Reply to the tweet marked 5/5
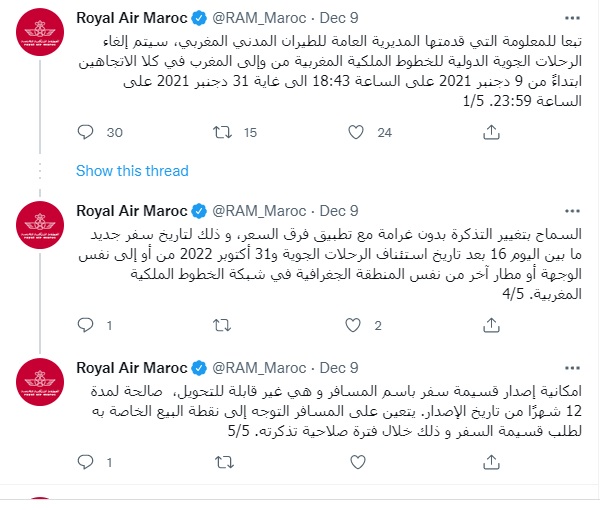Screen dimensions: 600x510 click(85, 462)
